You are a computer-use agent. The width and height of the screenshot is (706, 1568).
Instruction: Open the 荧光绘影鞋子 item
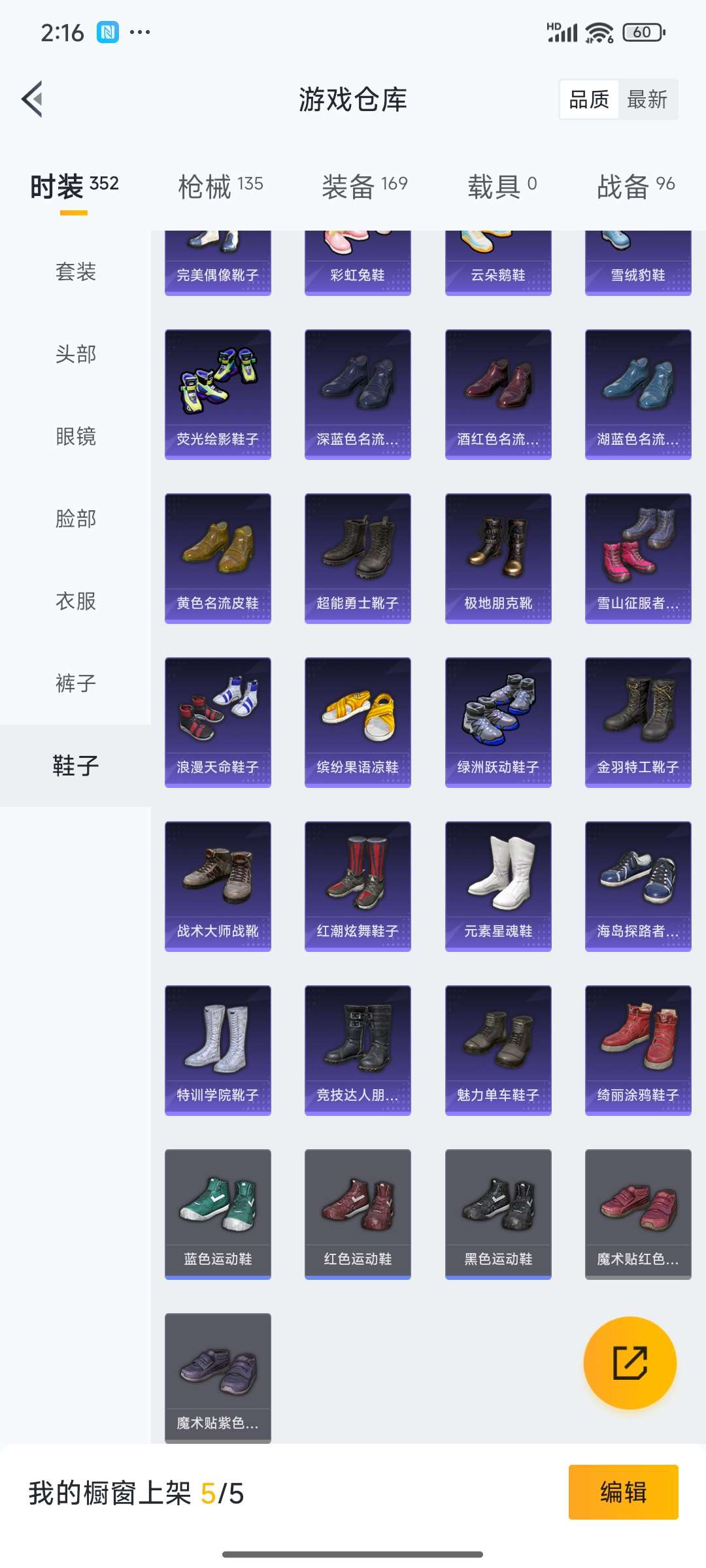pos(218,394)
